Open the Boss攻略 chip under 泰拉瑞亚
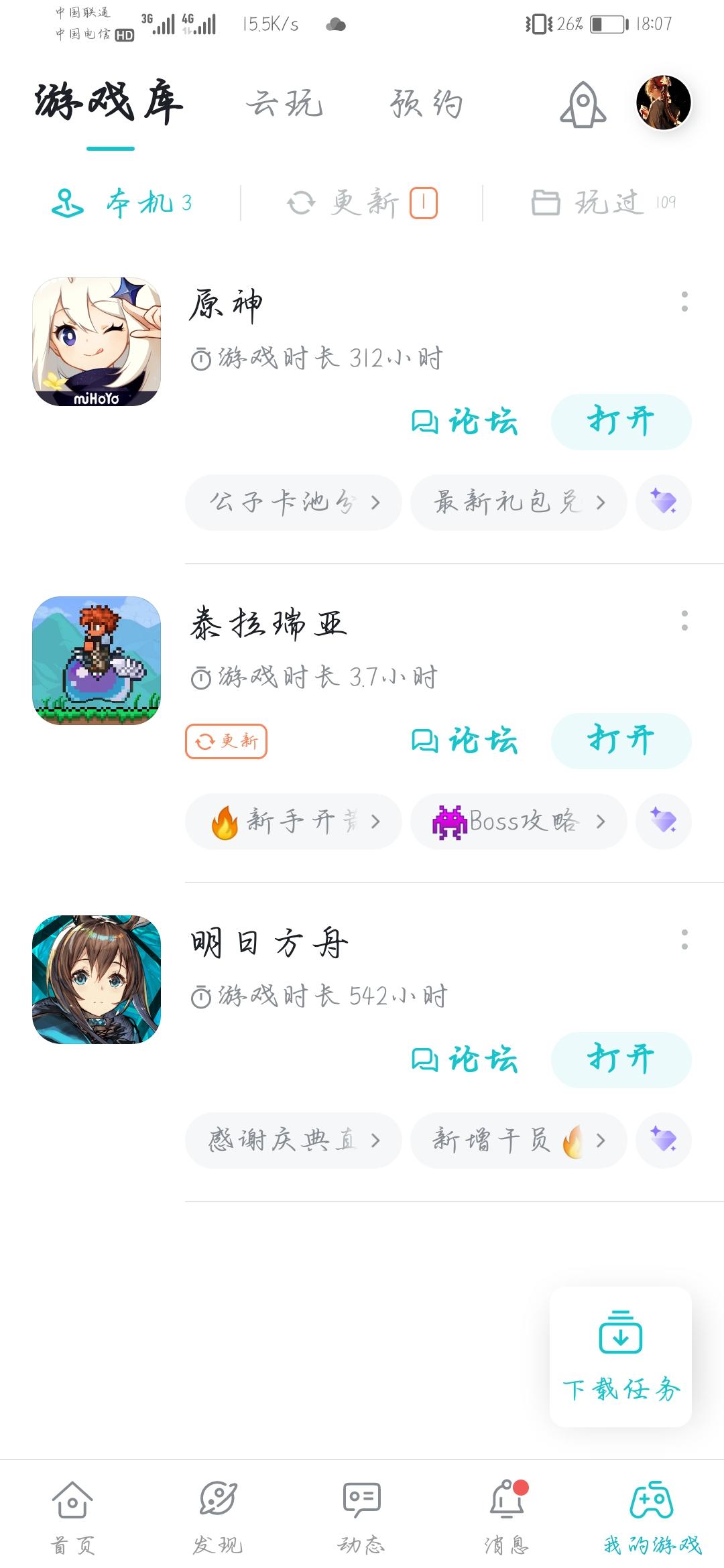The height and width of the screenshot is (1568, 724). pos(518,822)
